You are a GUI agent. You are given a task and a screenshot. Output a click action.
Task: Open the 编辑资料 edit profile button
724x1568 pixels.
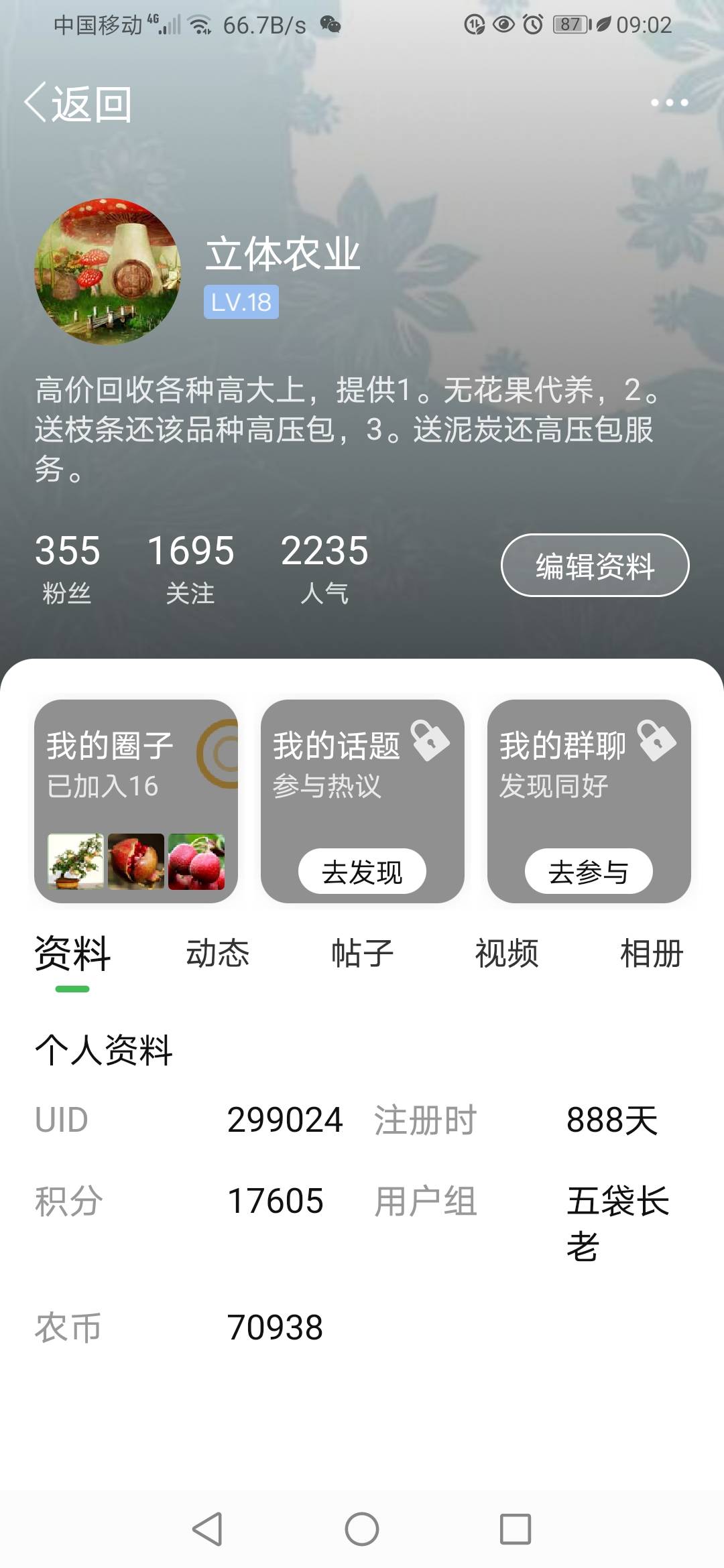tap(595, 566)
